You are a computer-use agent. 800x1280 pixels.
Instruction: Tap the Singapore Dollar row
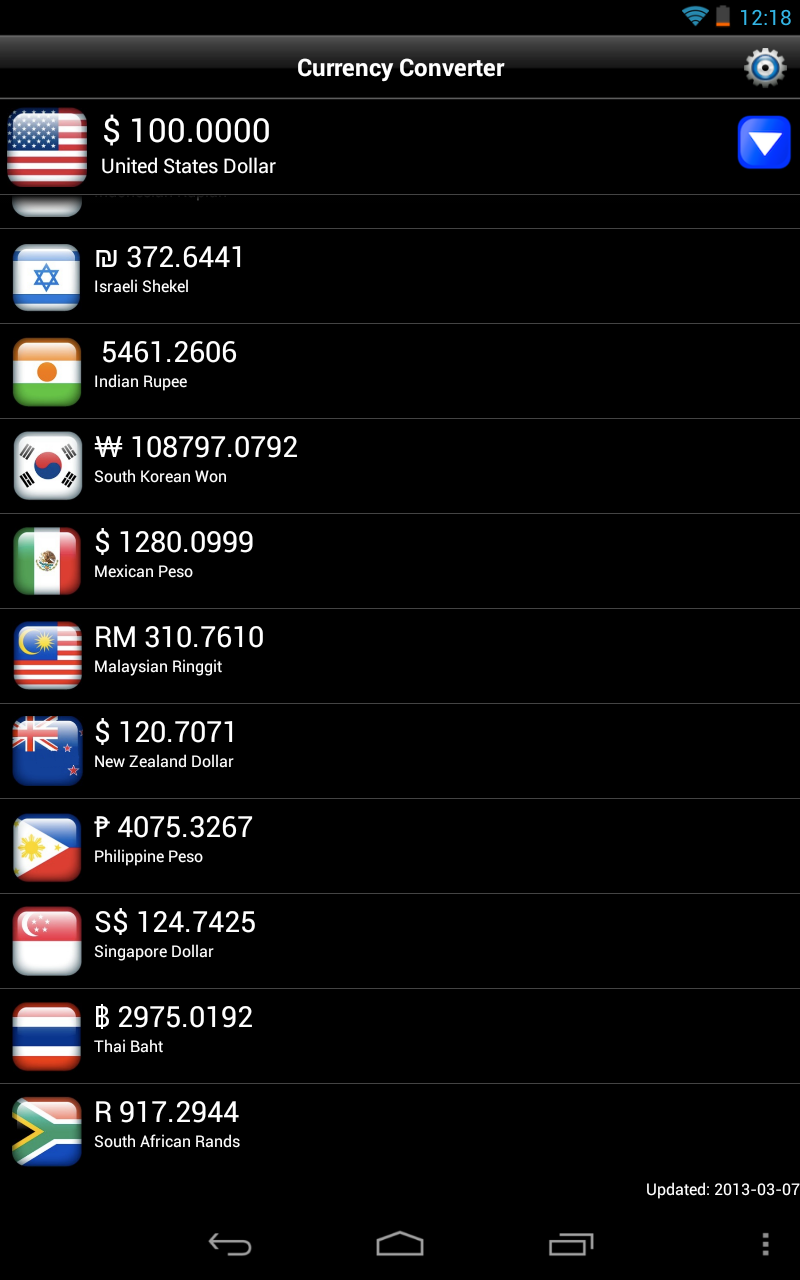pyautogui.click(x=400, y=941)
